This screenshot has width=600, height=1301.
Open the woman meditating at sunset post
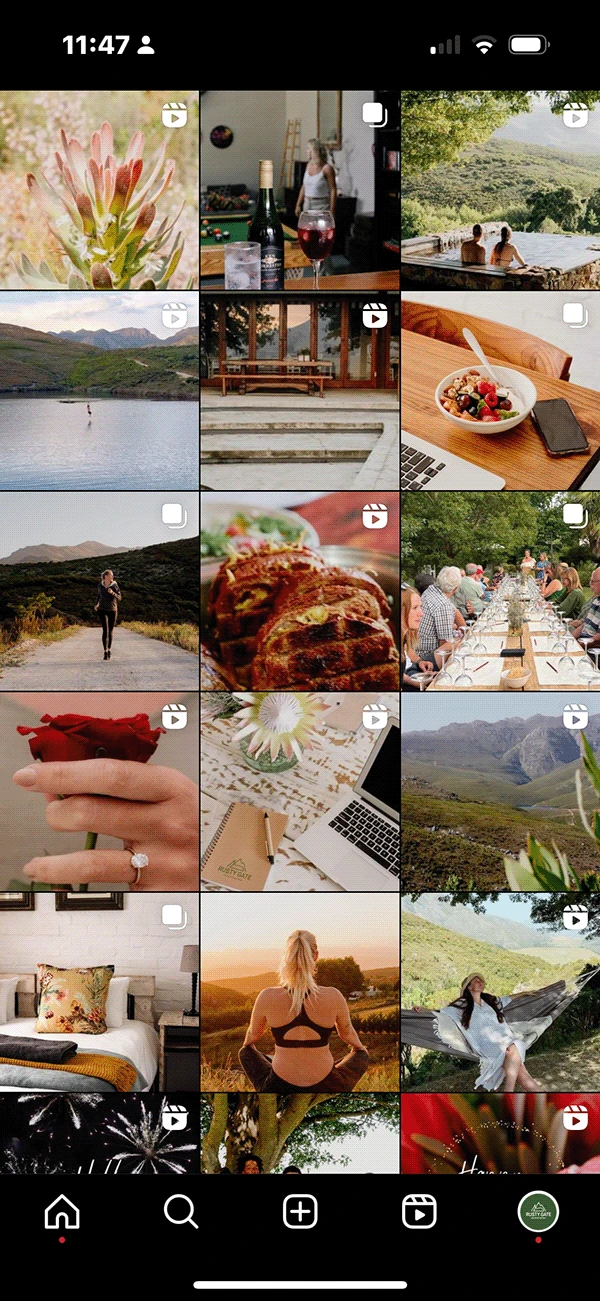click(300, 991)
